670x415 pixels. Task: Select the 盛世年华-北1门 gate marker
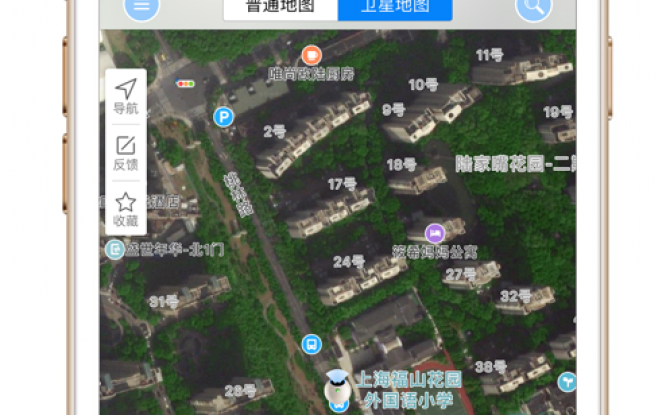[116, 249]
